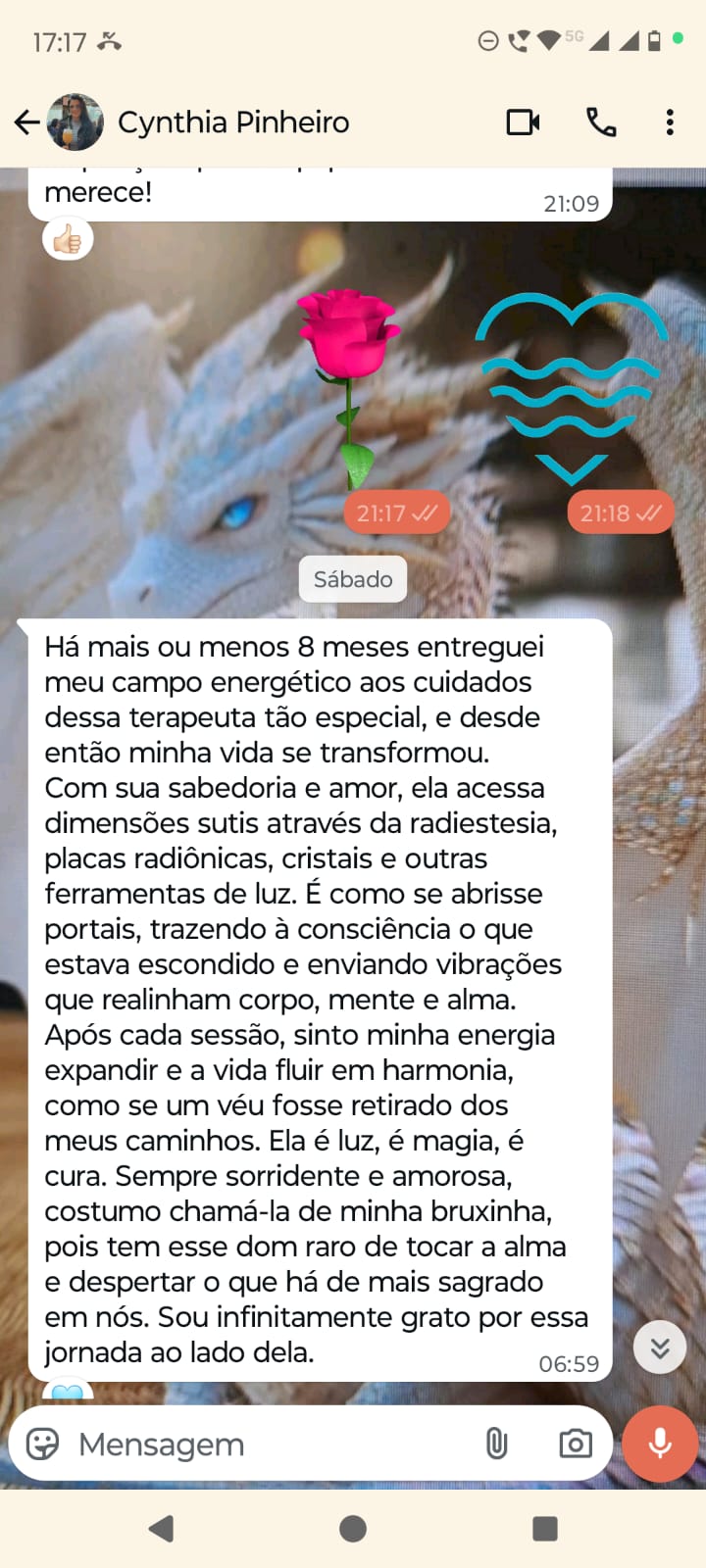Attach a file to the chat
The image size is (706, 1568).
(x=497, y=1444)
